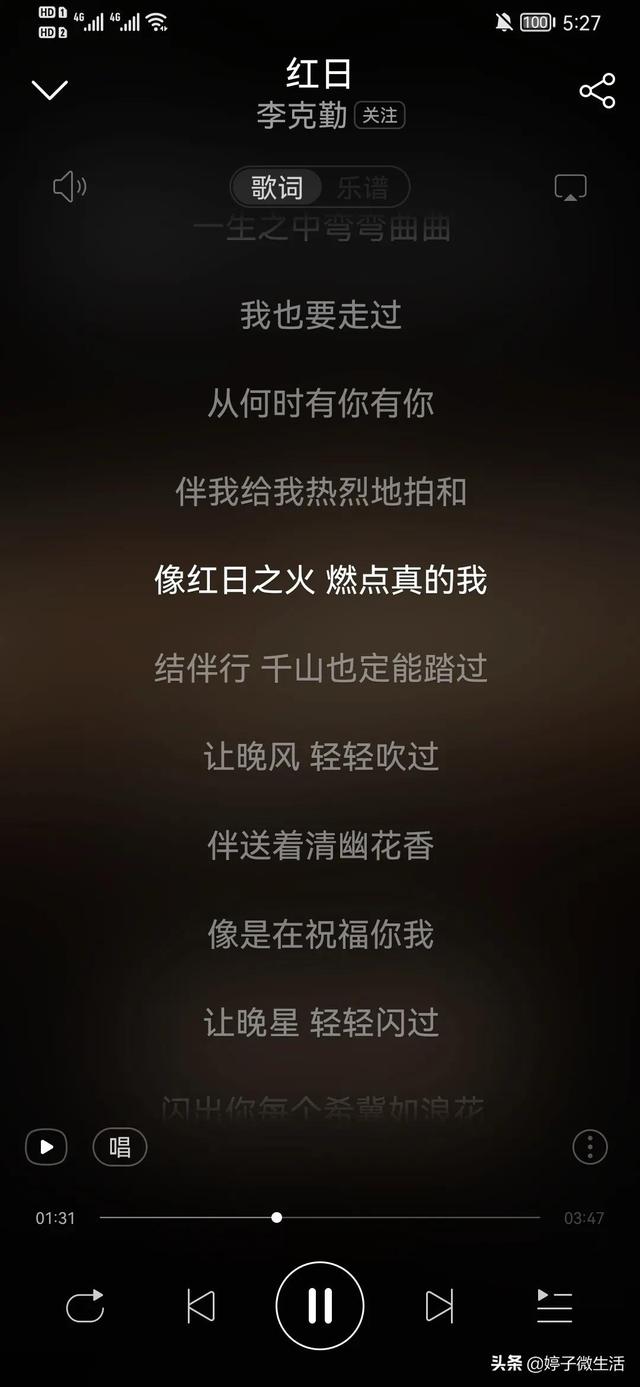This screenshot has height=1387, width=640.
Task: Skip to the next track
Action: tap(439, 1306)
